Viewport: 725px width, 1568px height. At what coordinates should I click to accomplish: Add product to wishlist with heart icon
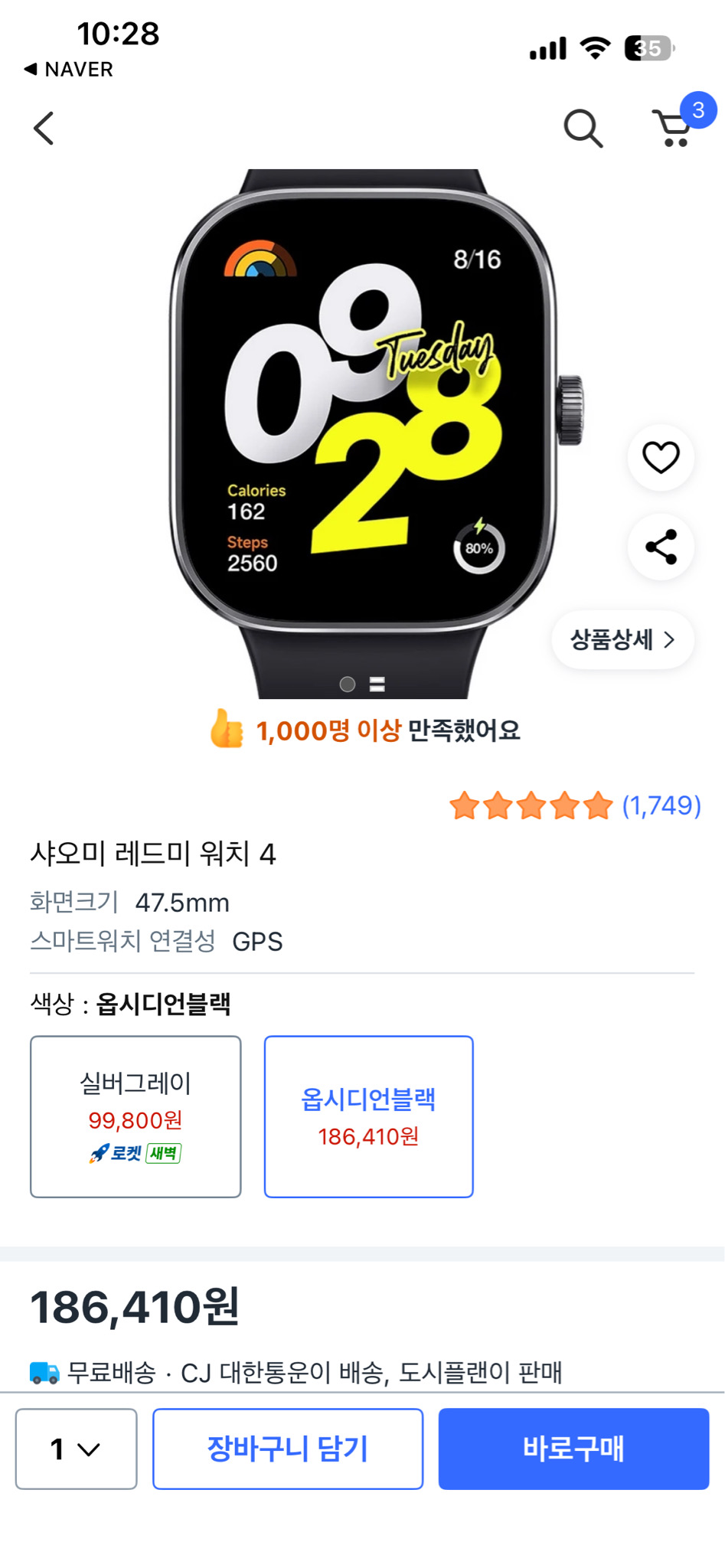click(661, 458)
